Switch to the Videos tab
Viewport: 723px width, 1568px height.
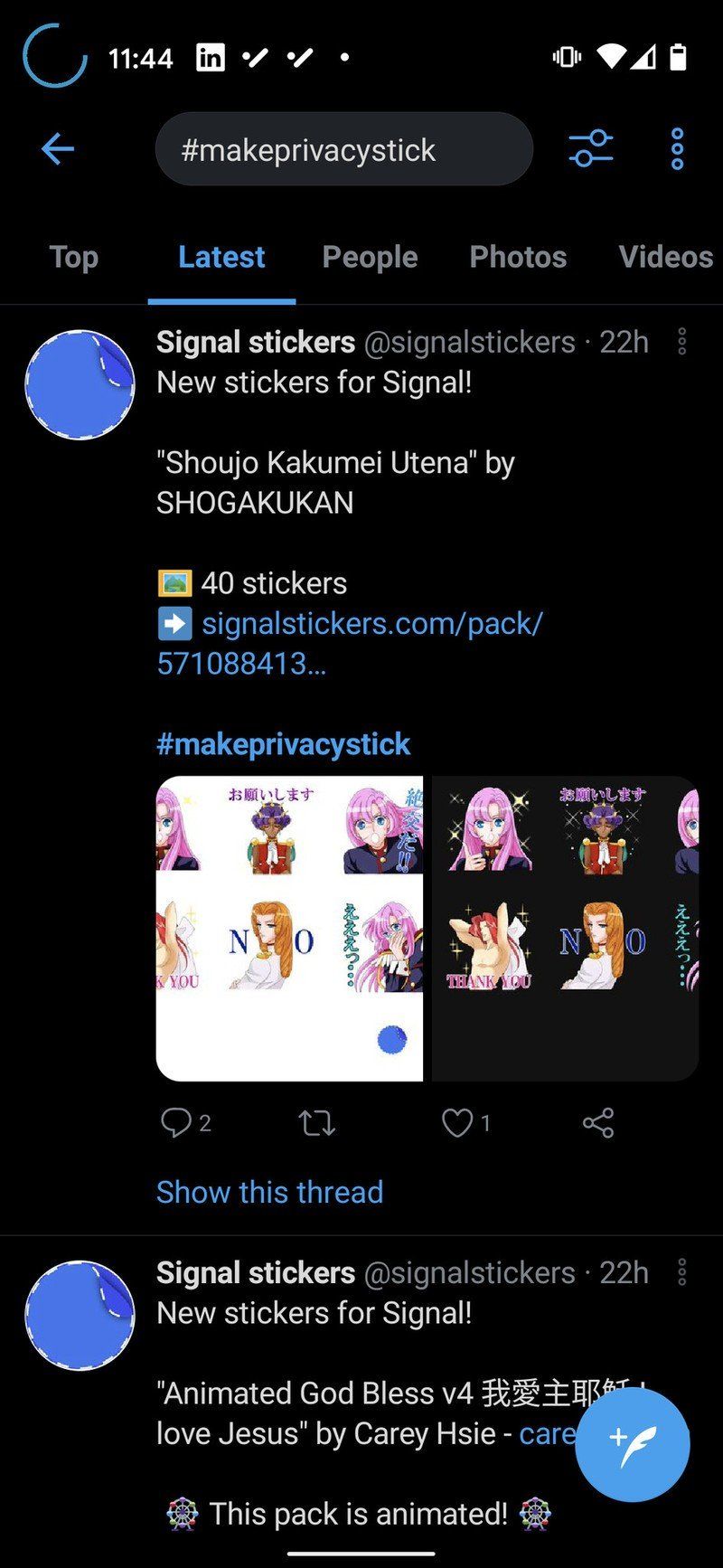click(665, 258)
